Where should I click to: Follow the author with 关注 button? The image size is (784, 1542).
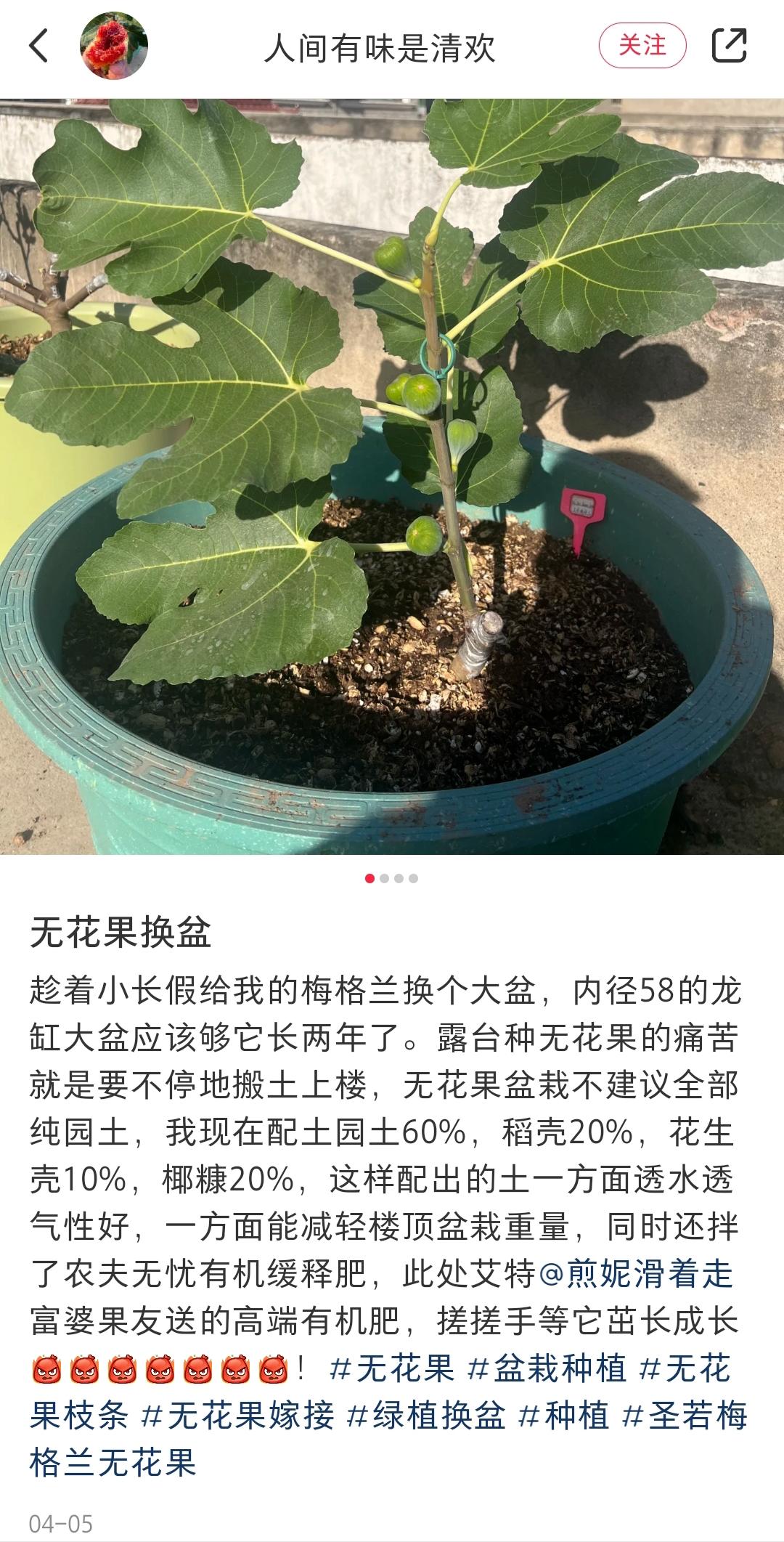pyautogui.click(x=642, y=46)
